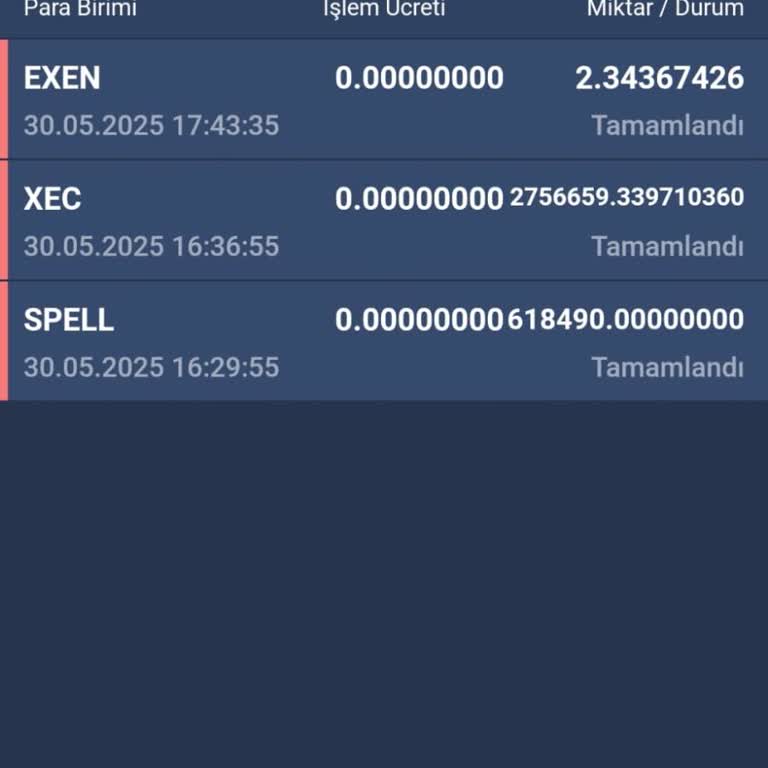Viewport: 768px width, 768px height.
Task: View the XEC transaction row
Action: click(x=384, y=221)
